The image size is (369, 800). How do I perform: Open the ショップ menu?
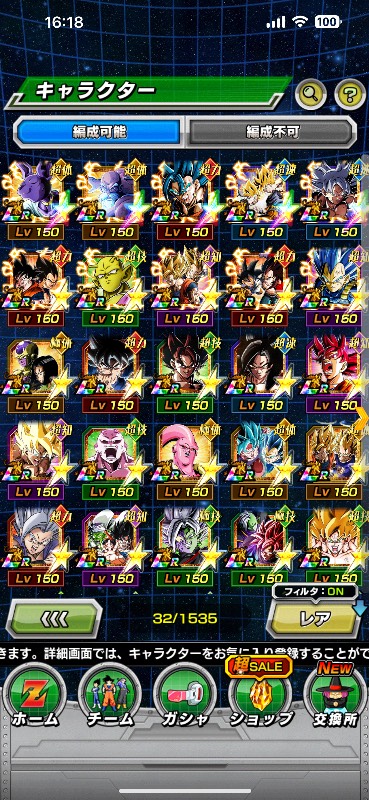pyautogui.click(x=259, y=696)
